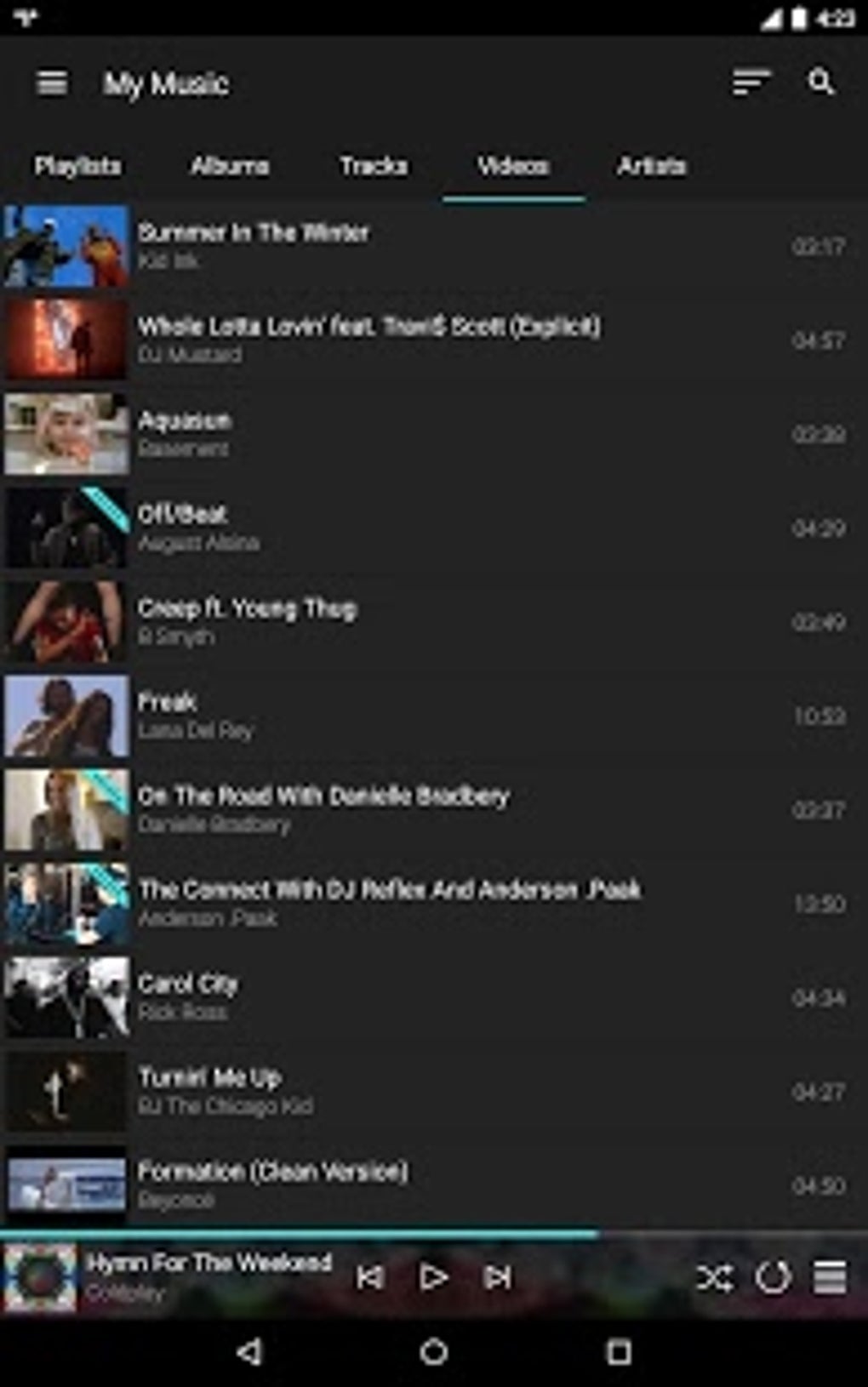Image resolution: width=868 pixels, height=1387 pixels.
Task: Tap the Carol City video thumbnail
Action: 66,996
